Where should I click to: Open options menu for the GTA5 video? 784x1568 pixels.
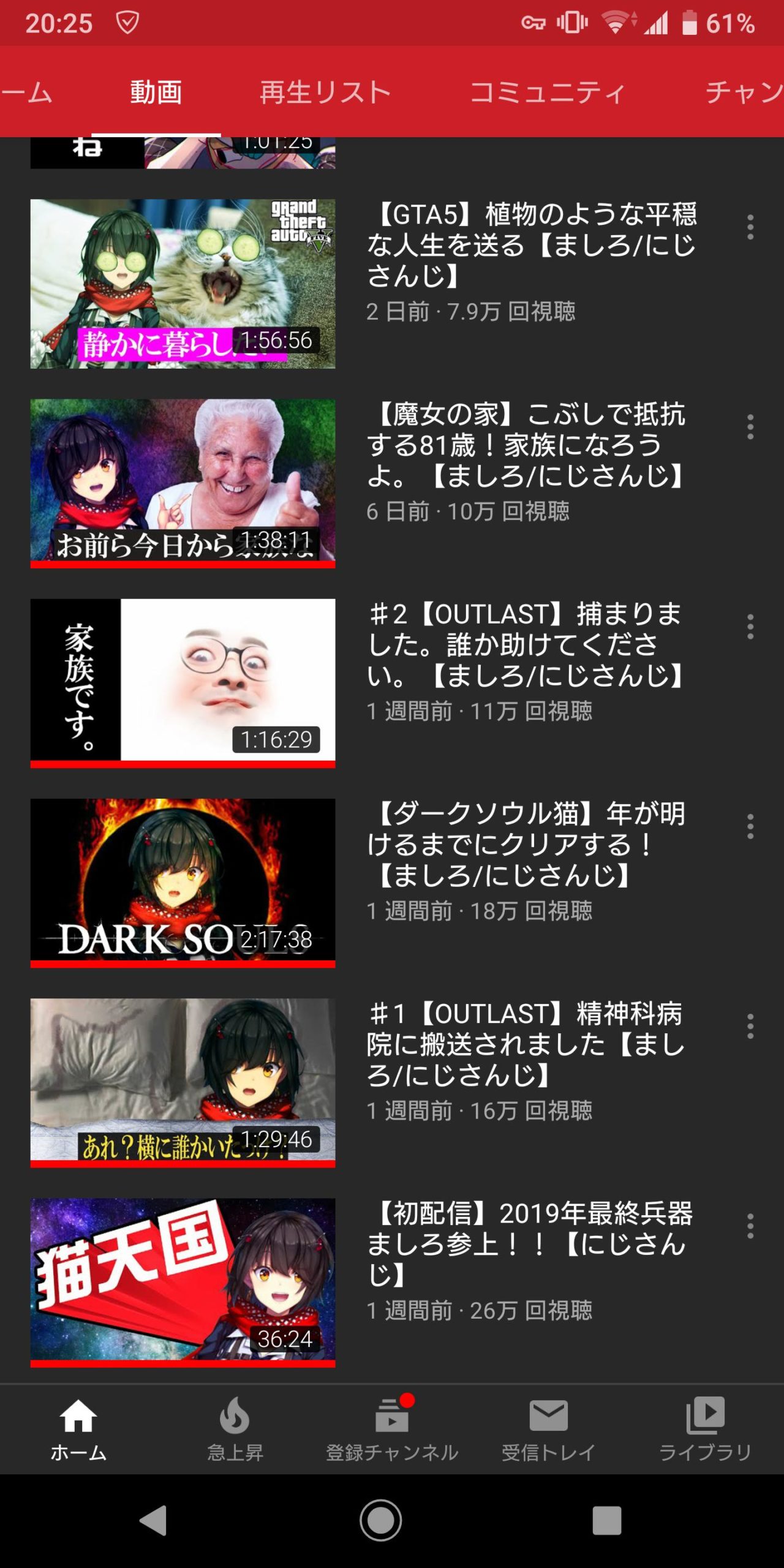[x=750, y=227]
